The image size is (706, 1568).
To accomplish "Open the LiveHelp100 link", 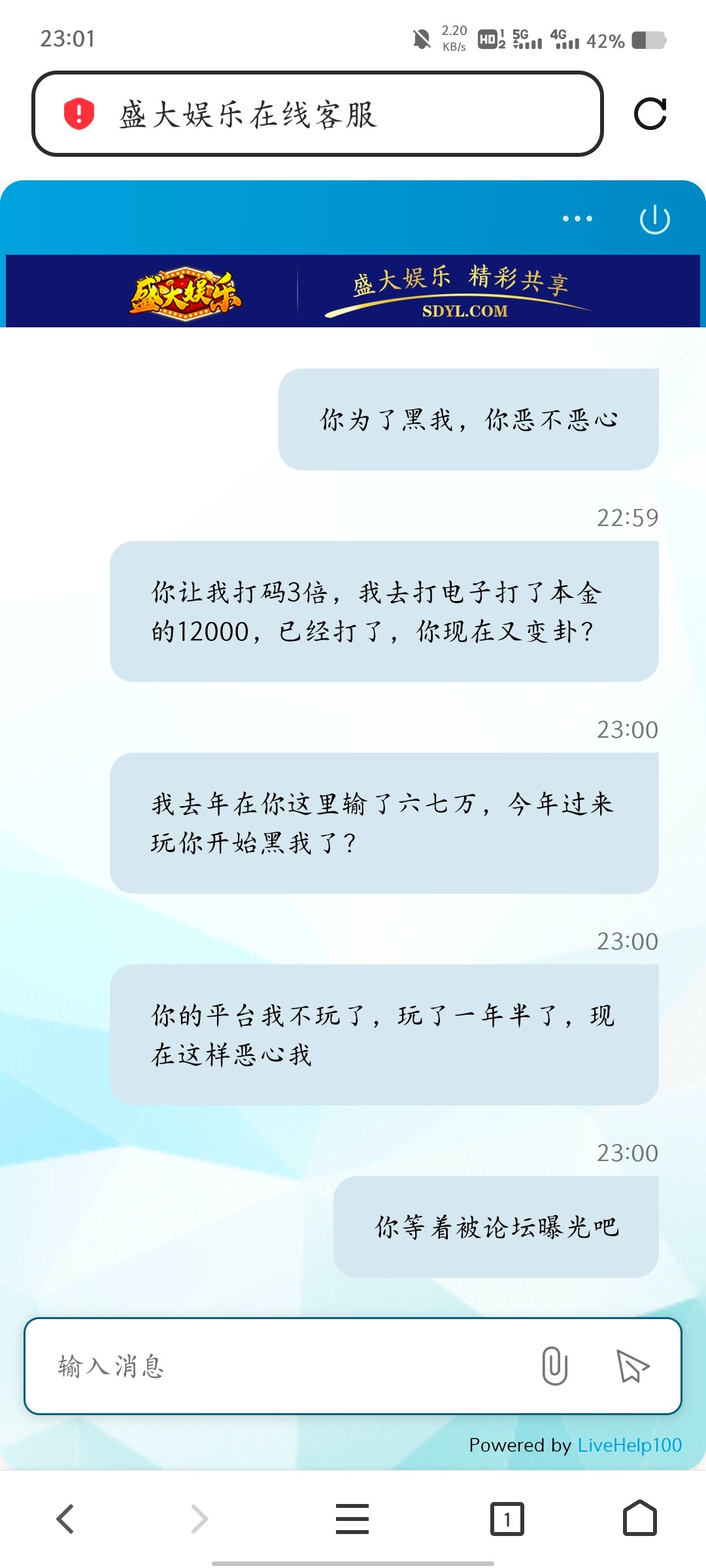I will tap(630, 1445).
